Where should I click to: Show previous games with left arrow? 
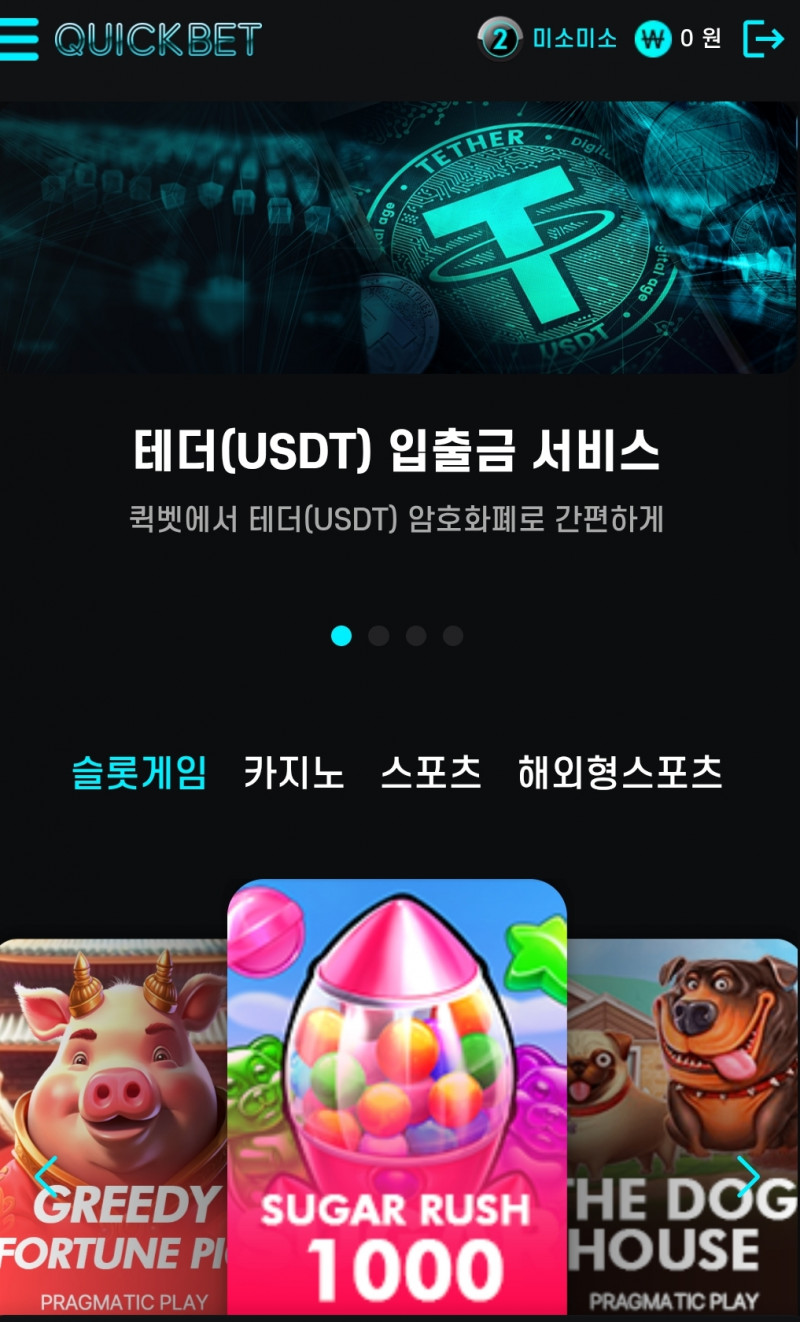46,1176
